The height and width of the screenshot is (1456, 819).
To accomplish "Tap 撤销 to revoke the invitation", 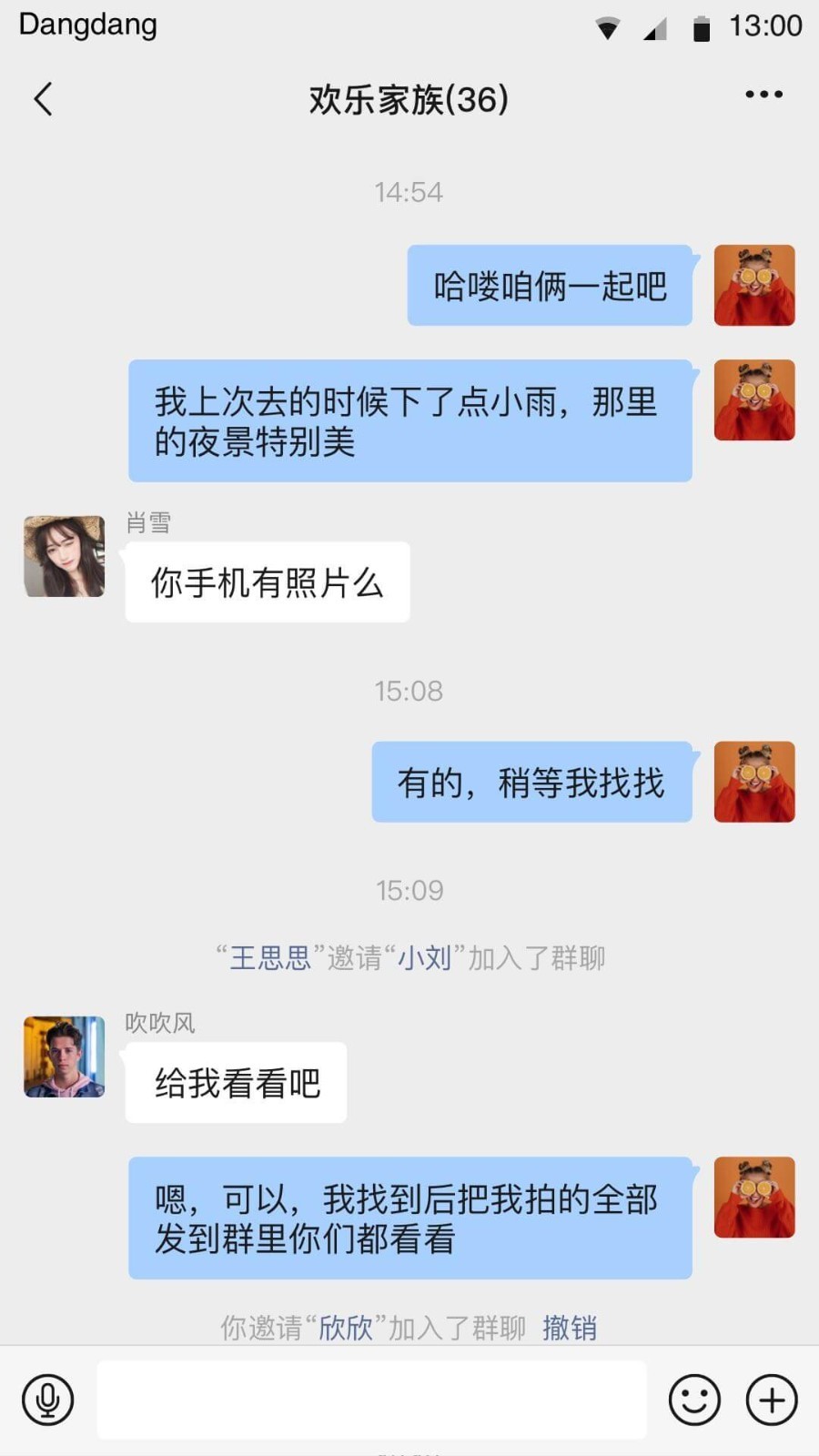I will [x=569, y=1329].
